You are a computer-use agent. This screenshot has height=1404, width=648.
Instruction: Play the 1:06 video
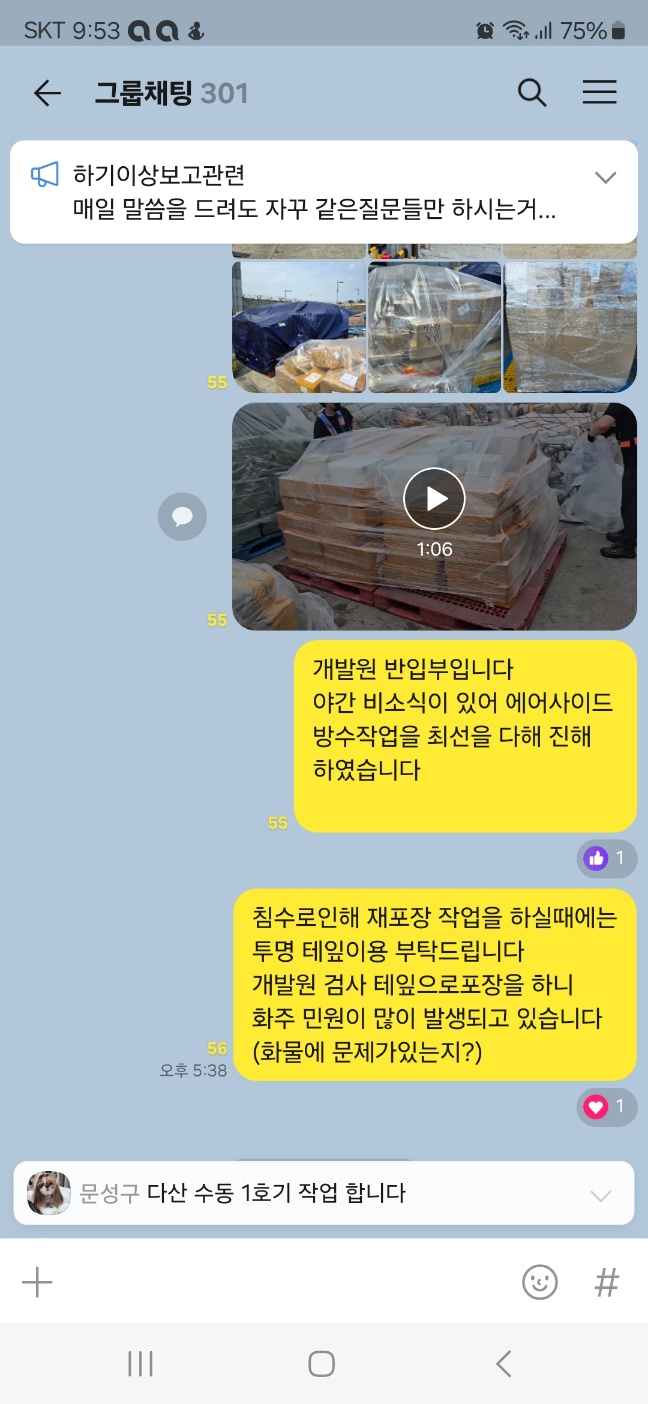click(x=434, y=497)
